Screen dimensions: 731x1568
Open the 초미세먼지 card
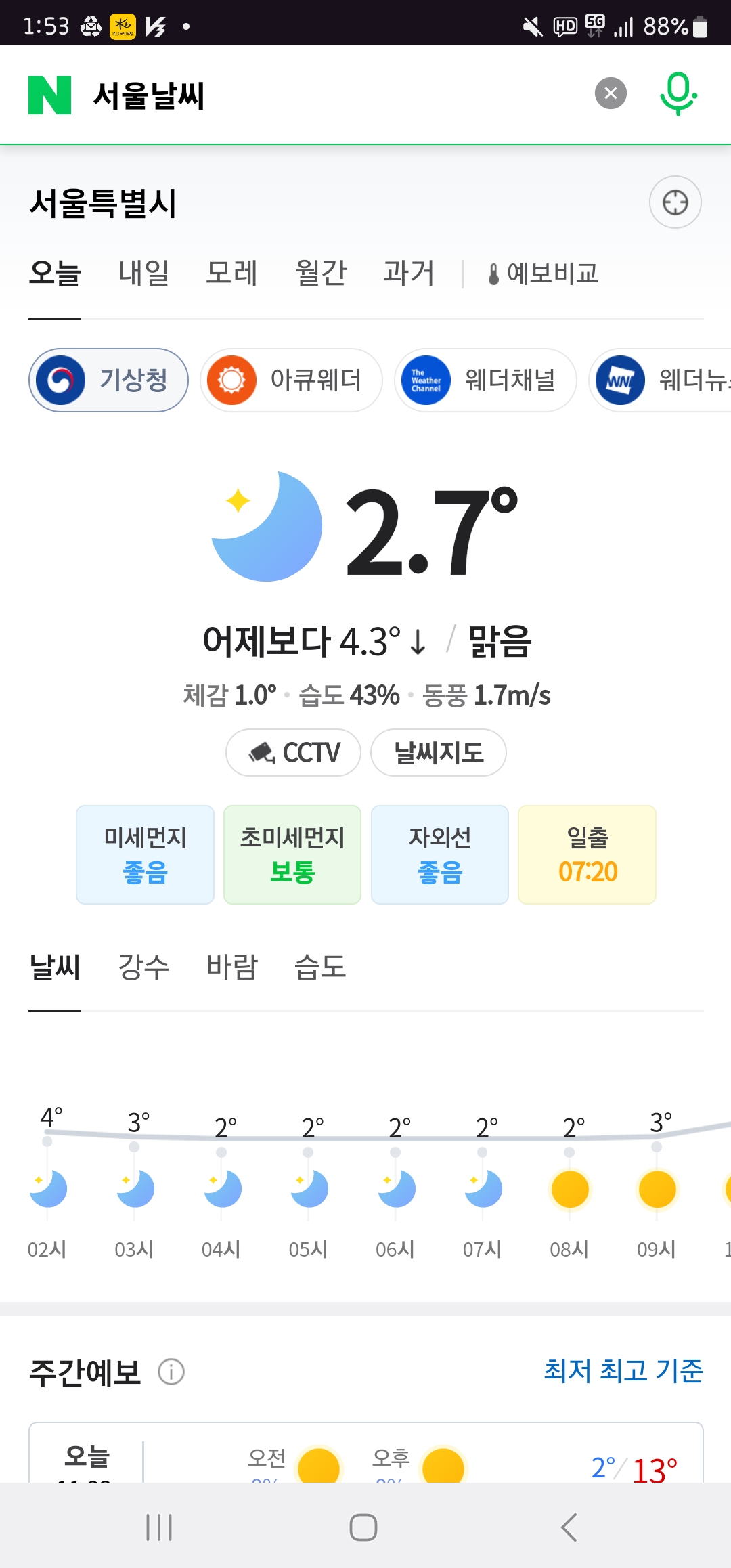click(x=292, y=854)
